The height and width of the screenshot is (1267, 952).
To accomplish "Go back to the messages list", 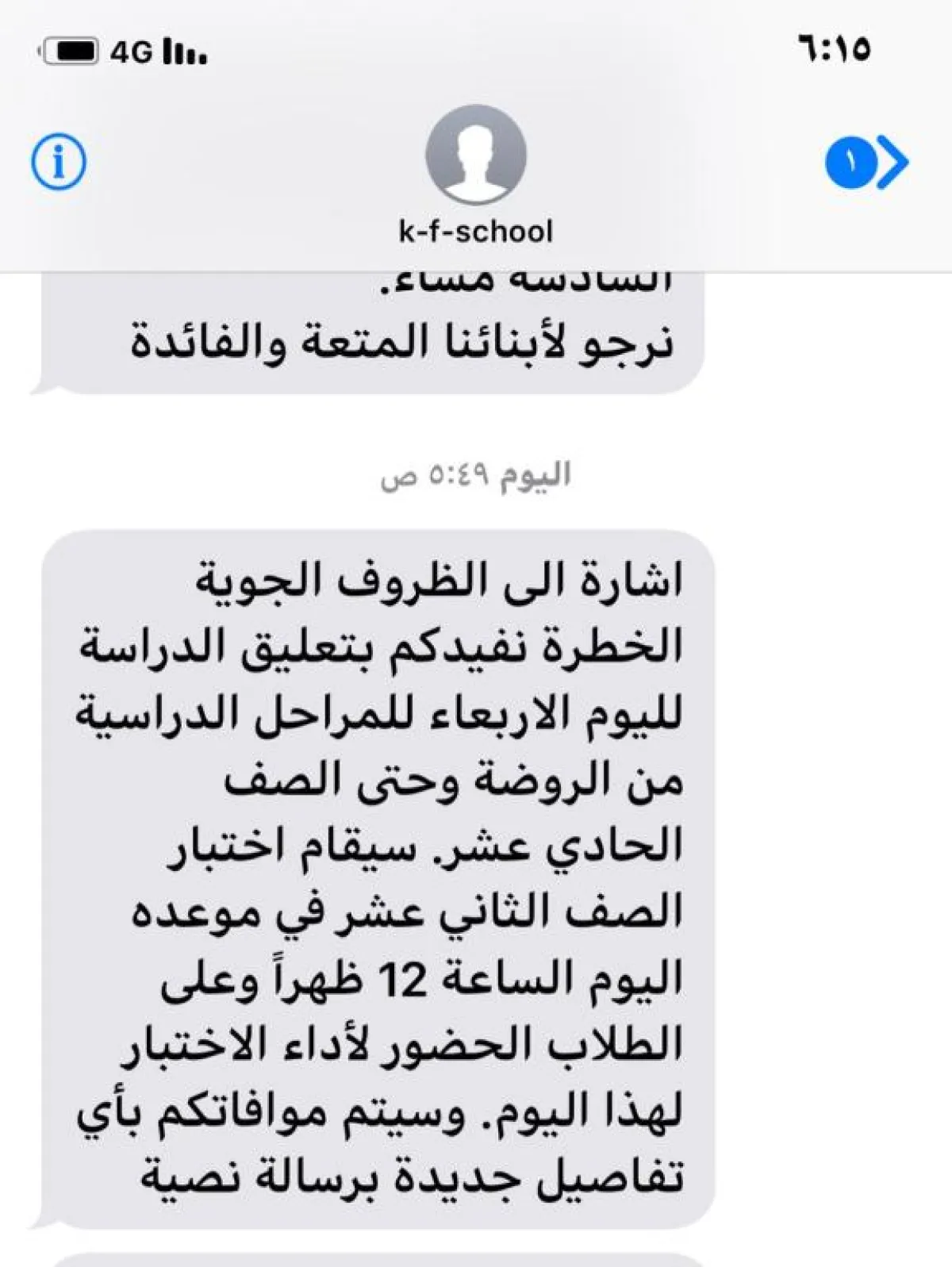I will click(x=869, y=163).
